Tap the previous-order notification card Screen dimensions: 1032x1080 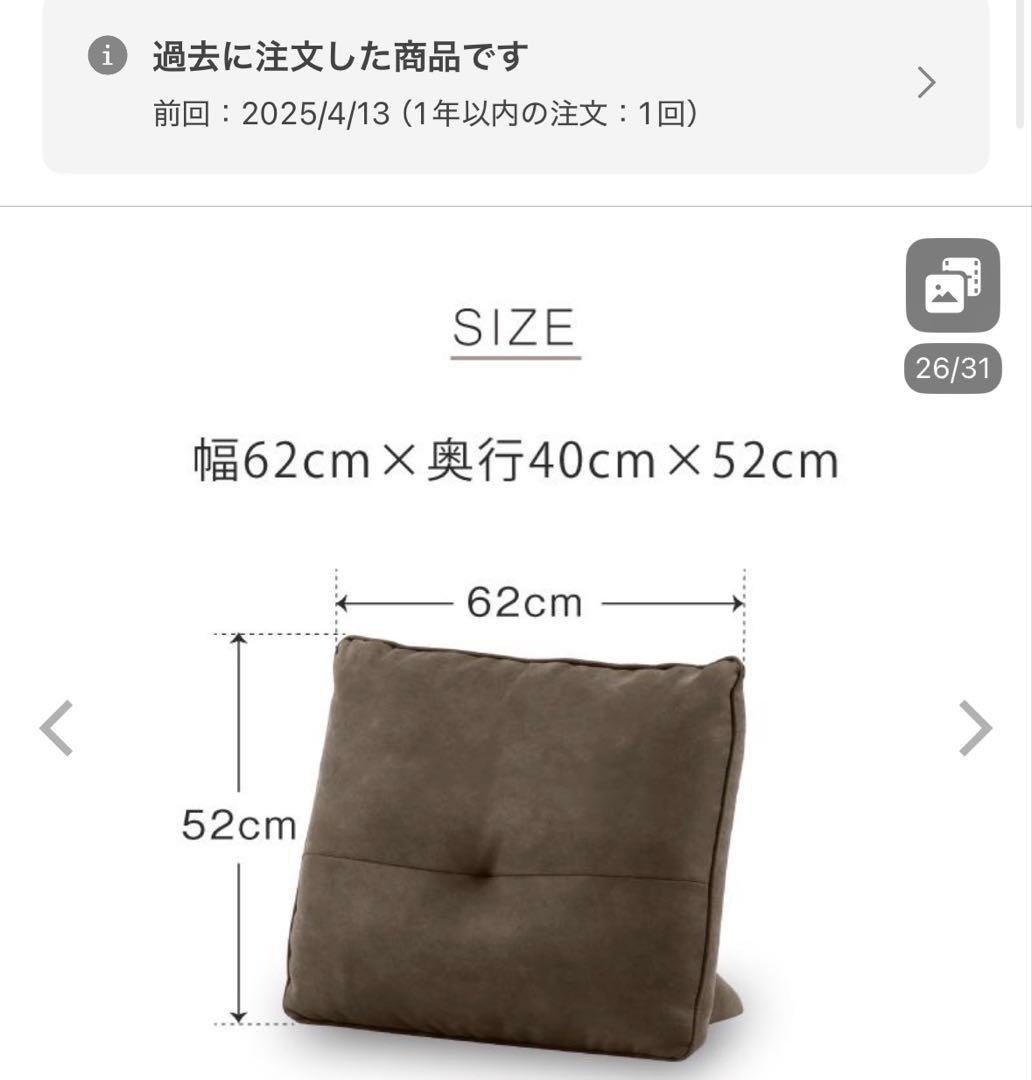click(x=515, y=84)
